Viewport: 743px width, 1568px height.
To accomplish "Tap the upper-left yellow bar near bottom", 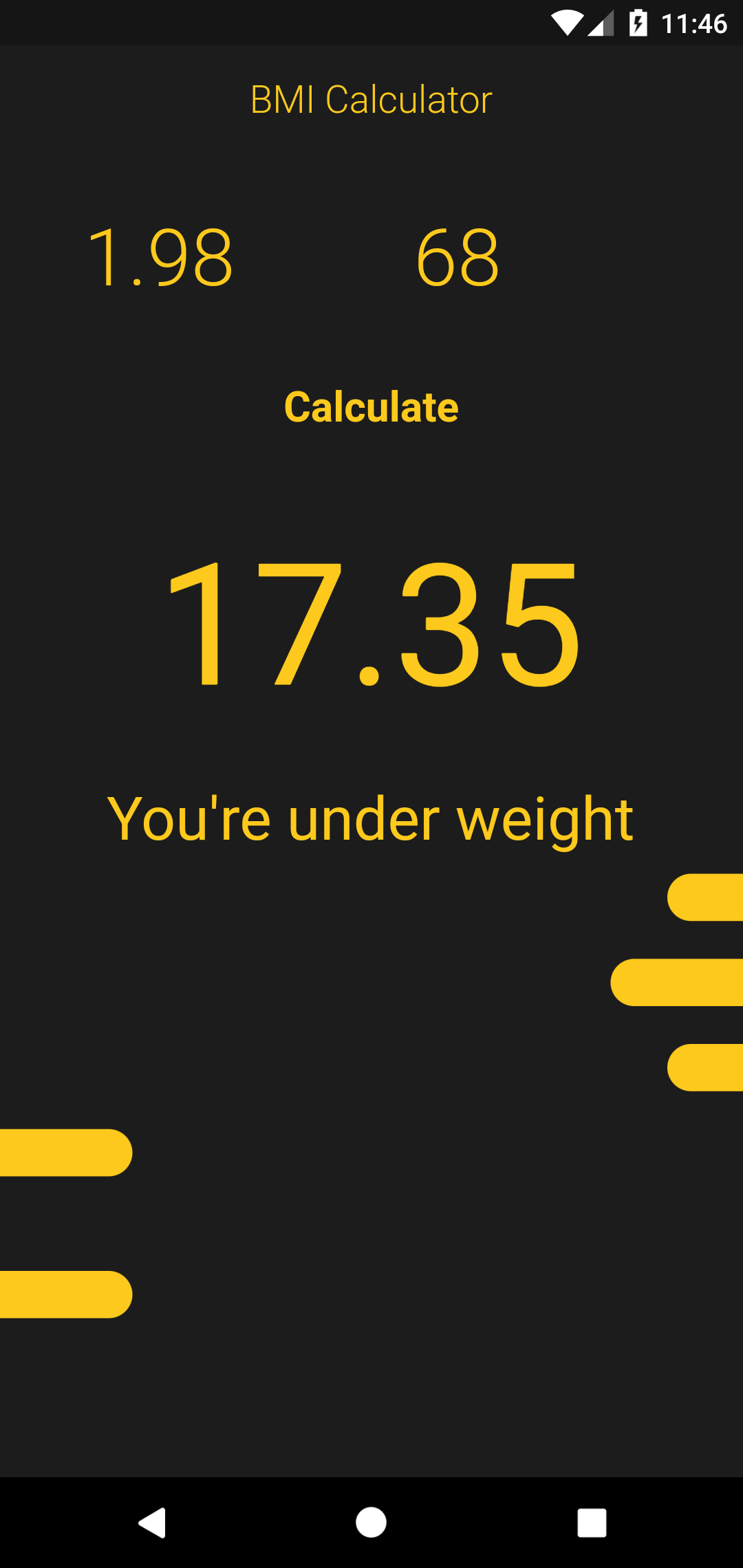I will coord(65,1152).
